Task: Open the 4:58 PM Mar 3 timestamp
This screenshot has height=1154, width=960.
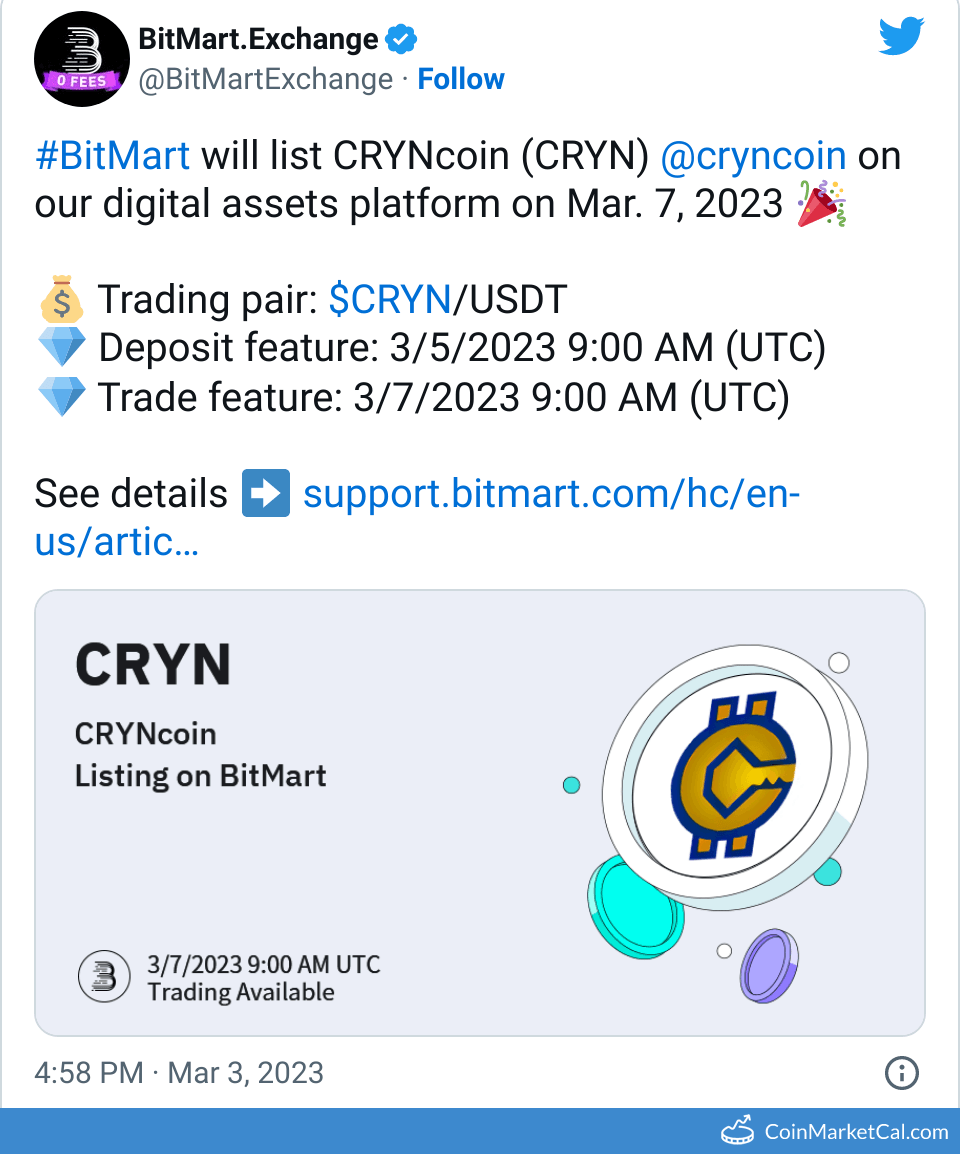Action: point(179,1073)
